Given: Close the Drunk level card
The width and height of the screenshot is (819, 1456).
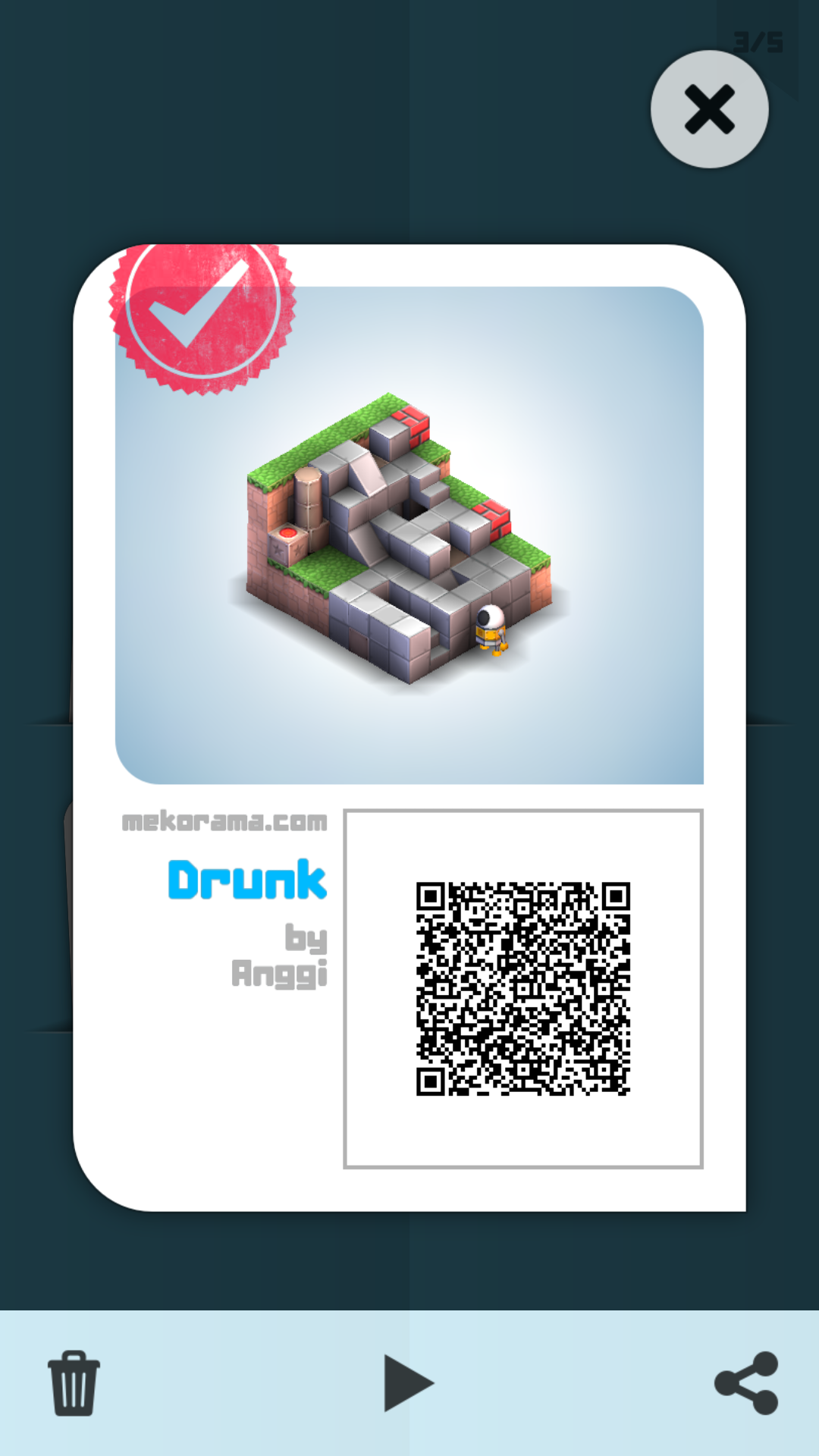Looking at the screenshot, I should [x=709, y=109].
